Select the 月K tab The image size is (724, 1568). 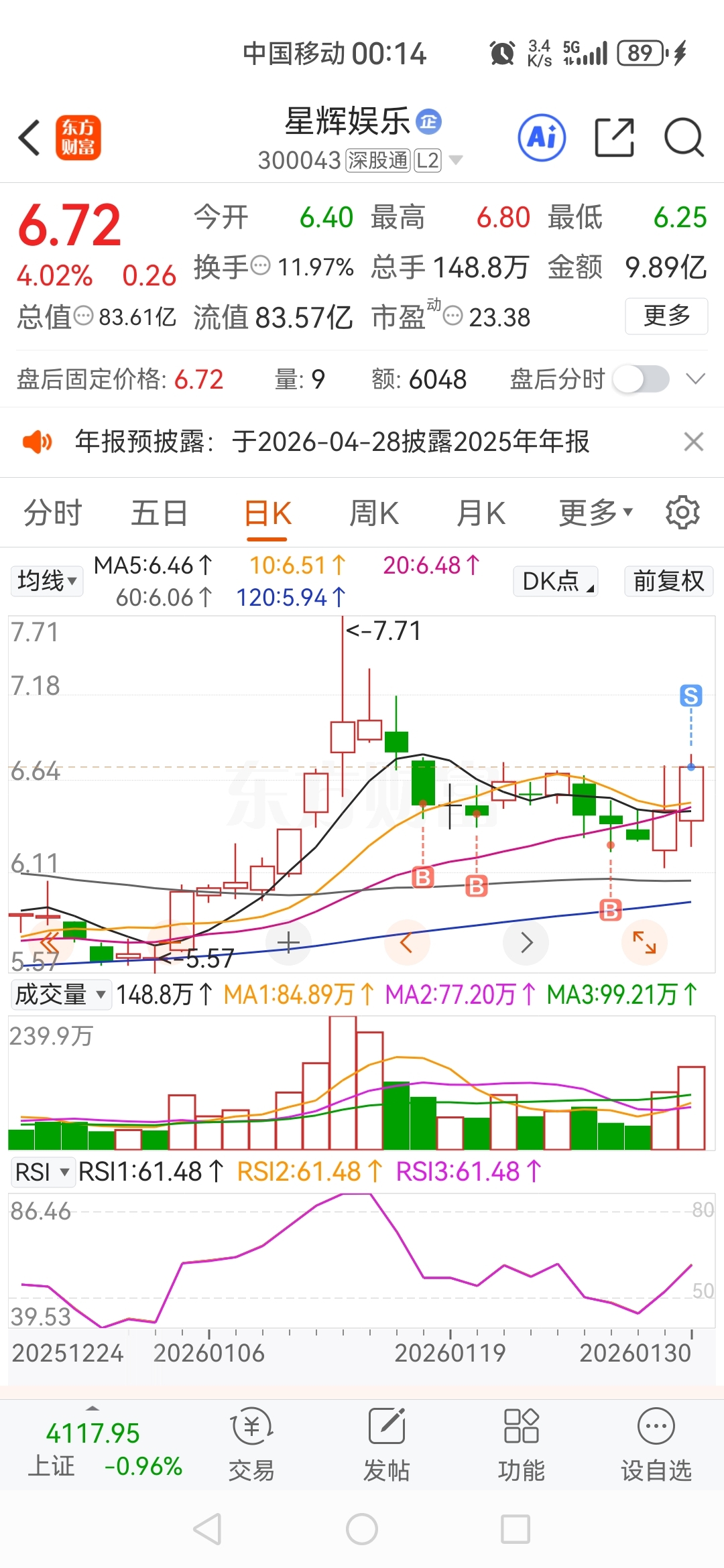pos(481,514)
